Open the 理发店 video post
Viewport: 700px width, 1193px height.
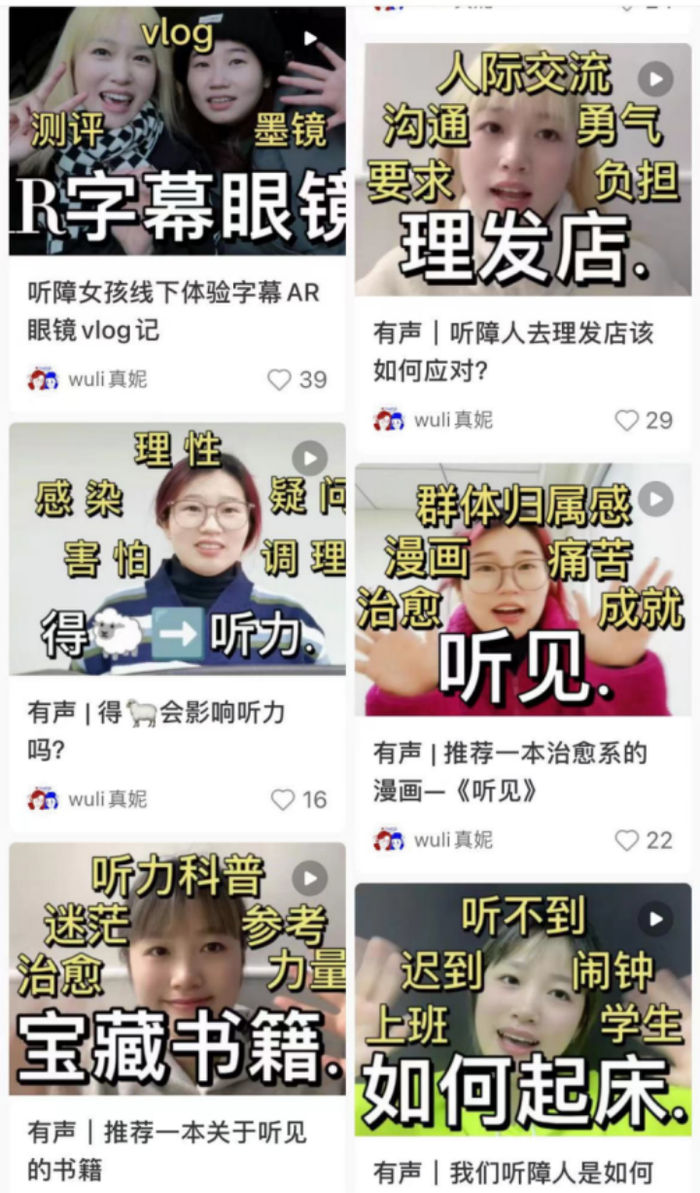pos(522,168)
